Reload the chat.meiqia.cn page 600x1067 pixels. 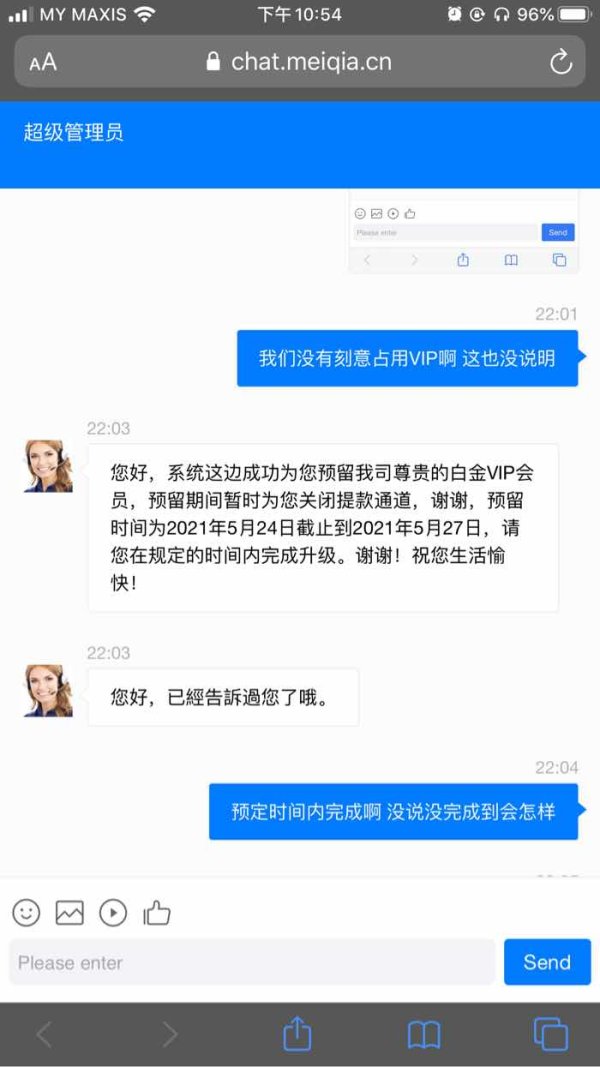pos(561,63)
